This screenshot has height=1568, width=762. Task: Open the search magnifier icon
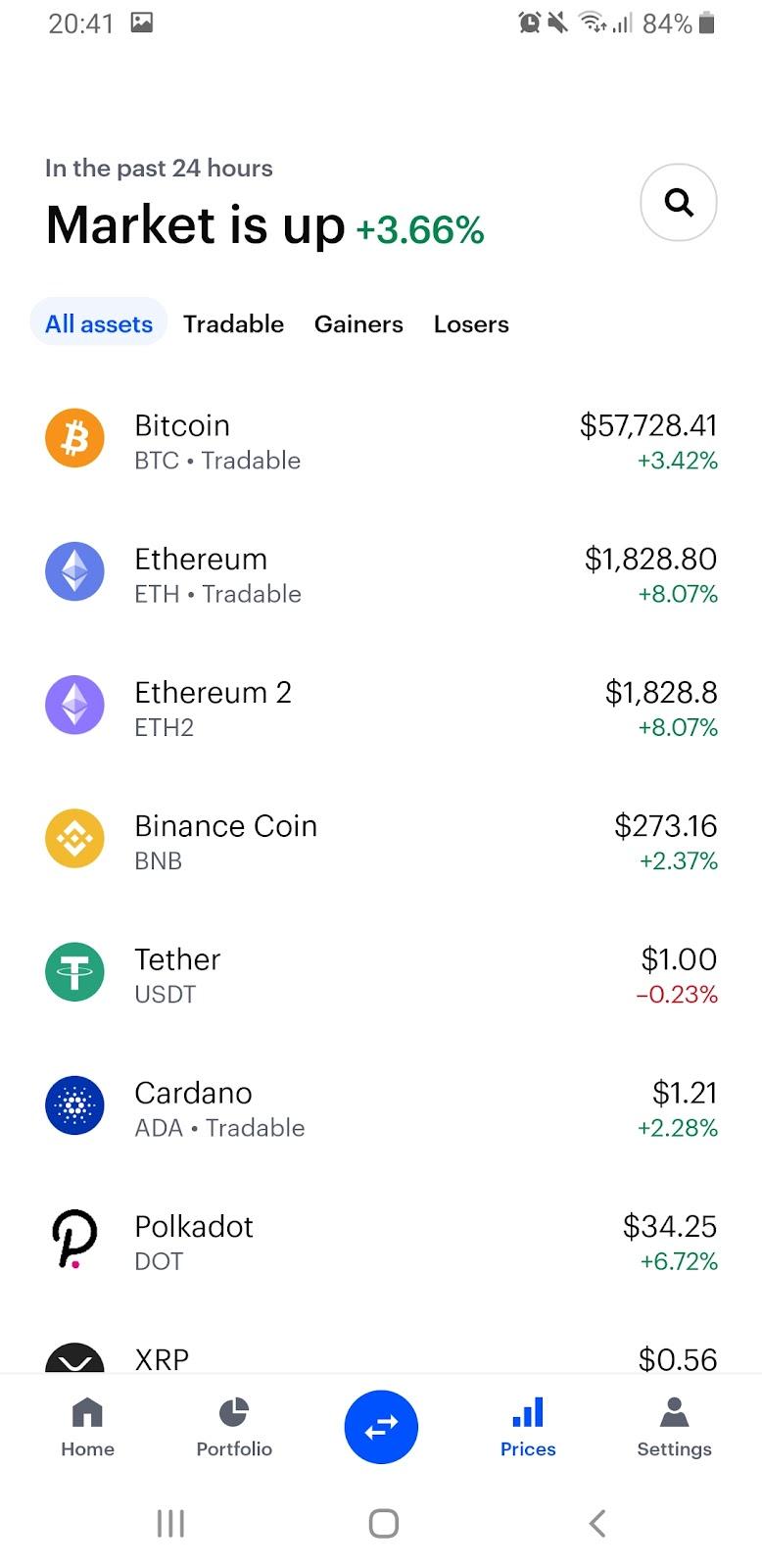pyautogui.click(x=678, y=203)
